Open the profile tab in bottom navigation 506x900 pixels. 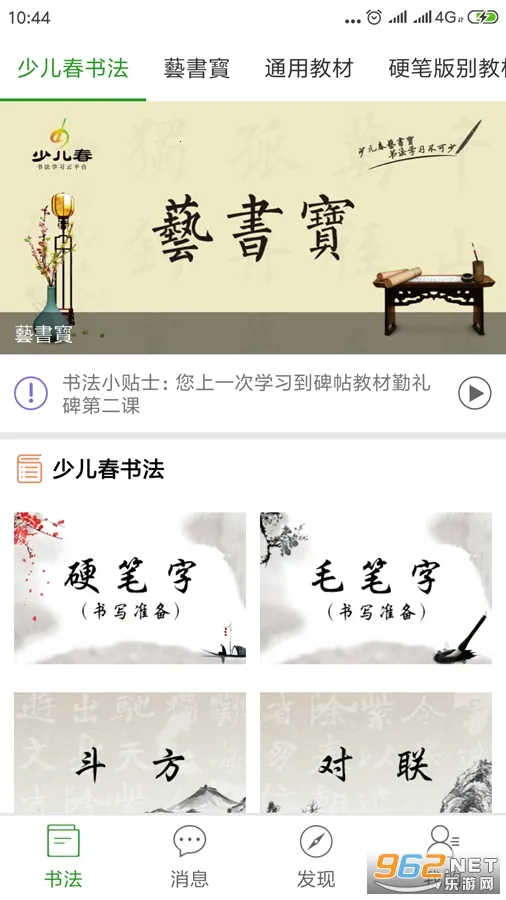tap(442, 856)
